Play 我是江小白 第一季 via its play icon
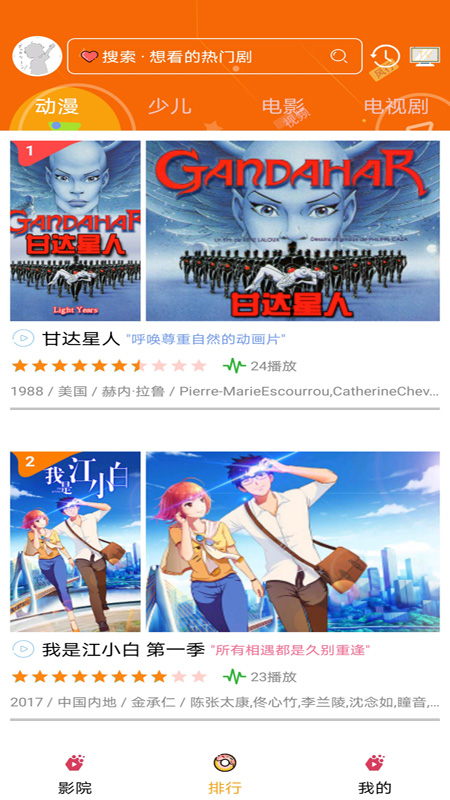 22,649
